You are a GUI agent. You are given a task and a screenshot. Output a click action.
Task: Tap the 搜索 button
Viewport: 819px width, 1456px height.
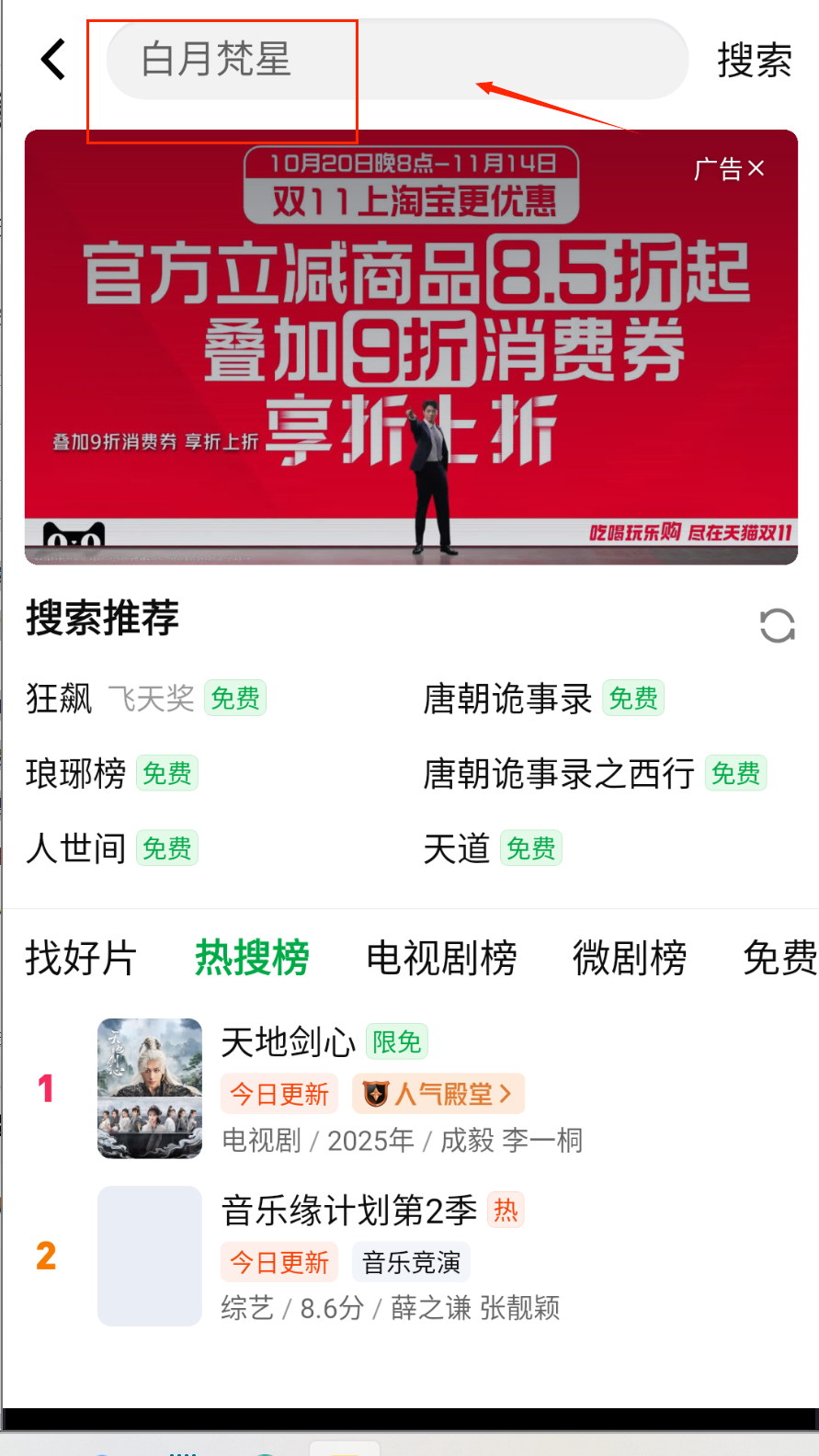click(754, 61)
